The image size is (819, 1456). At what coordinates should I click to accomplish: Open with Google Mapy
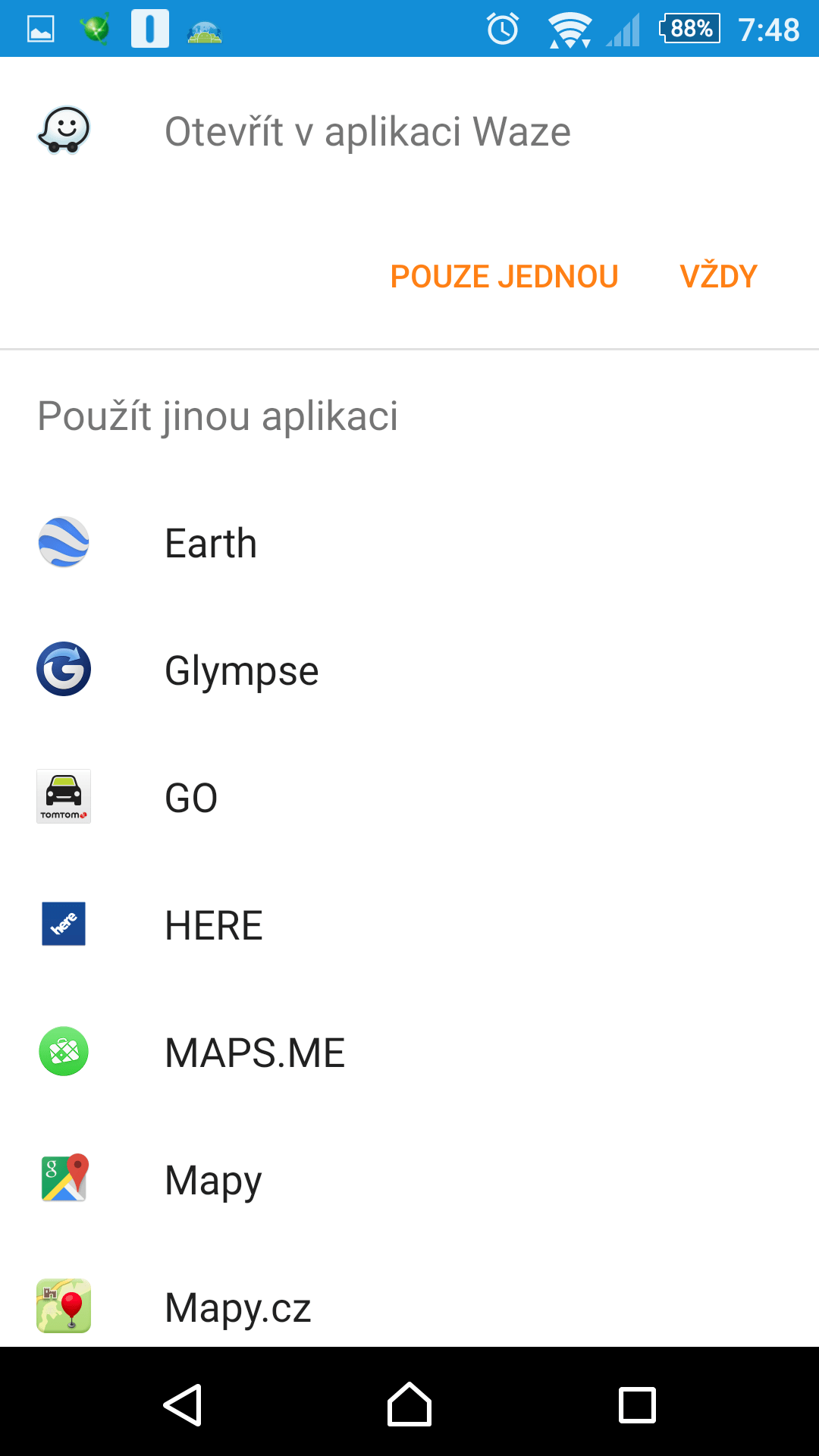point(409,1180)
